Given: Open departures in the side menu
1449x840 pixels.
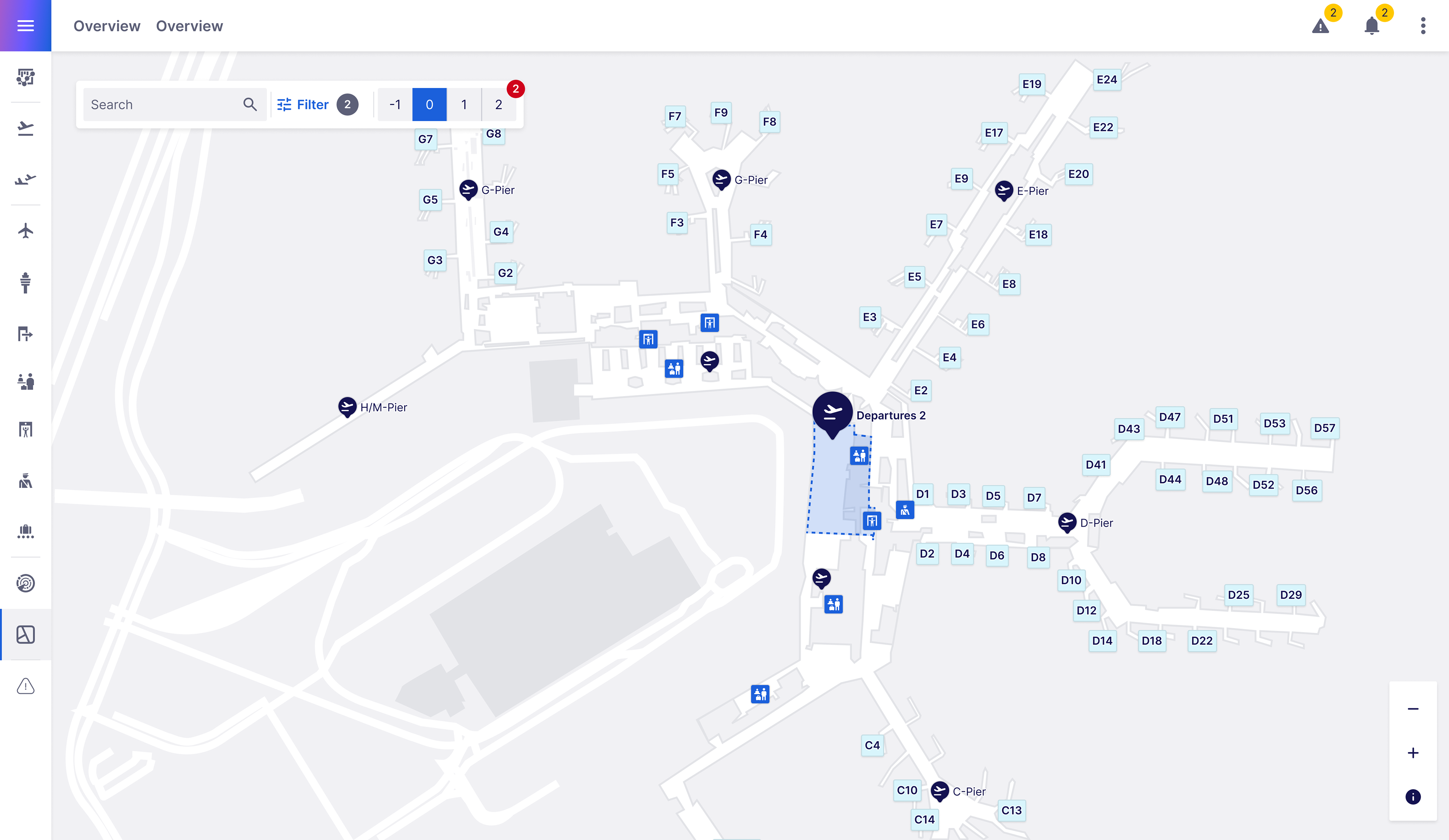Looking at the screenshot, I should (25, 128).
